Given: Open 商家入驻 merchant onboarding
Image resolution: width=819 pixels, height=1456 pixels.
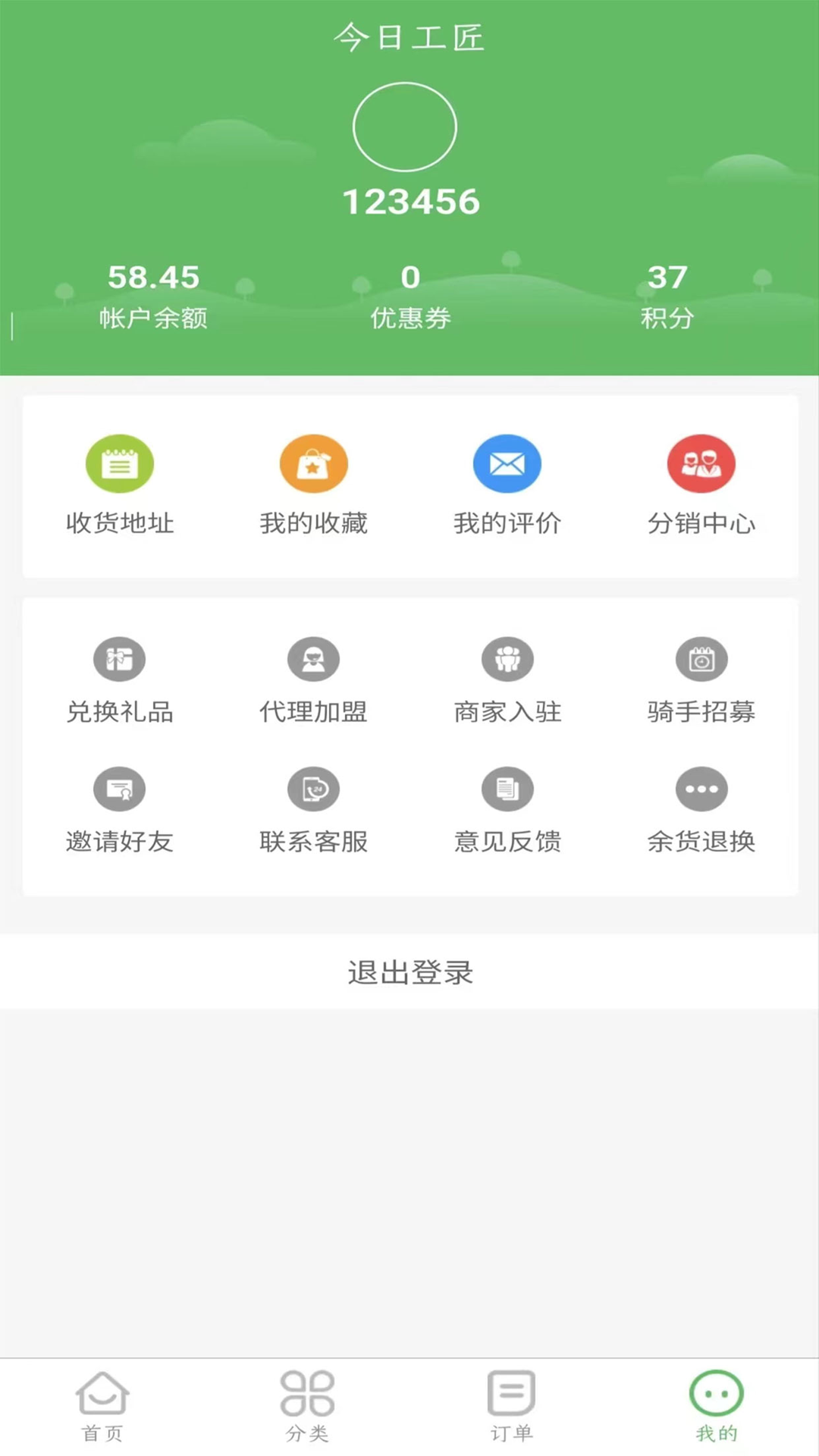Looking at the screenshot, I should [507, 680].
